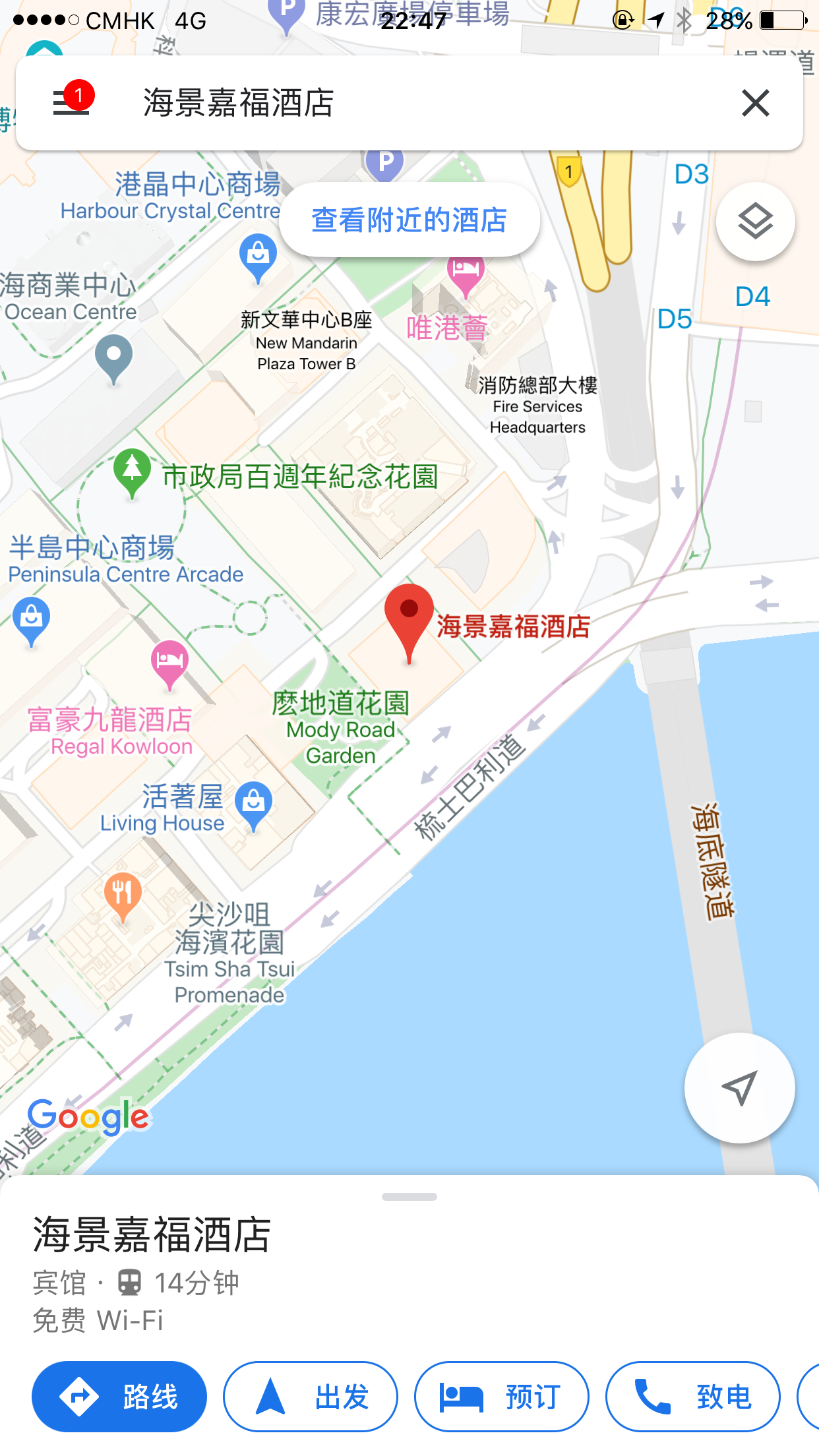The image size is (819, 1456).
Task: Open the restaurant pin near Tsim Sha Tsui Promenade
Action: pyautogui.click(x=123, y=894)
